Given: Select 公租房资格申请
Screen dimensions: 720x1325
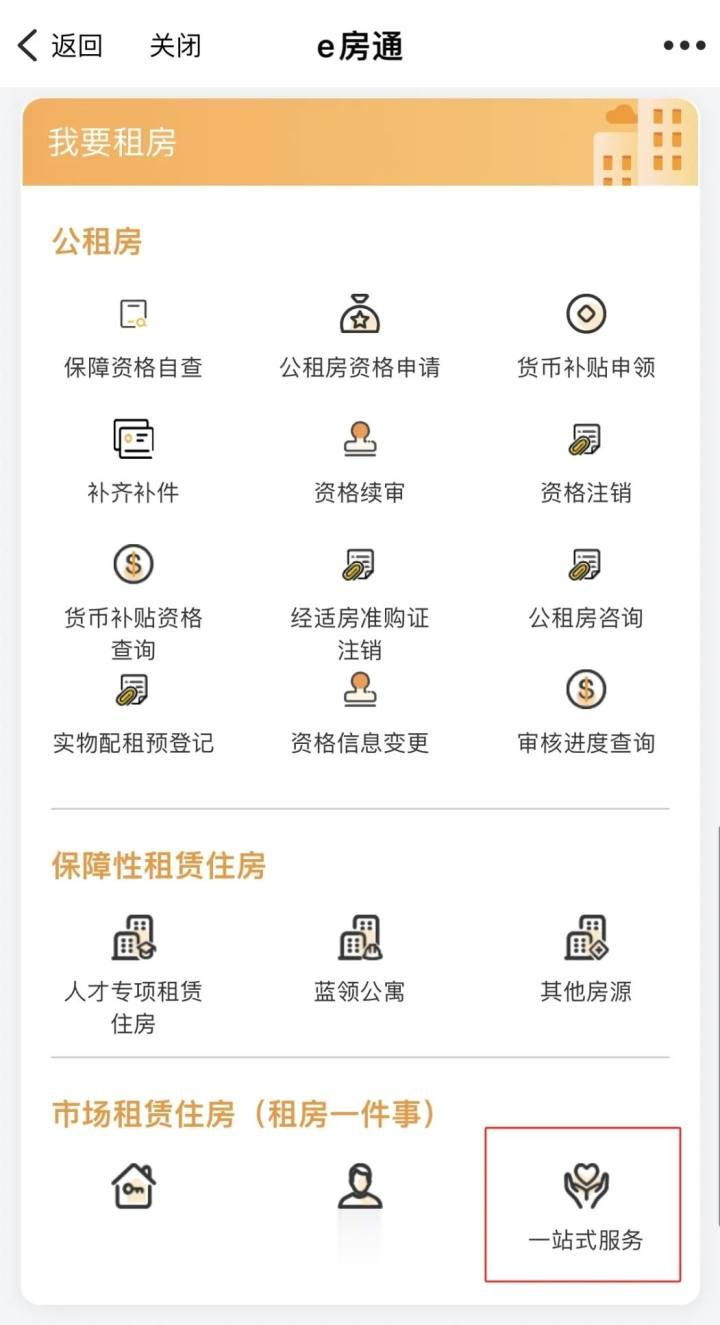Looking at the screenshot, I should 359,339.
